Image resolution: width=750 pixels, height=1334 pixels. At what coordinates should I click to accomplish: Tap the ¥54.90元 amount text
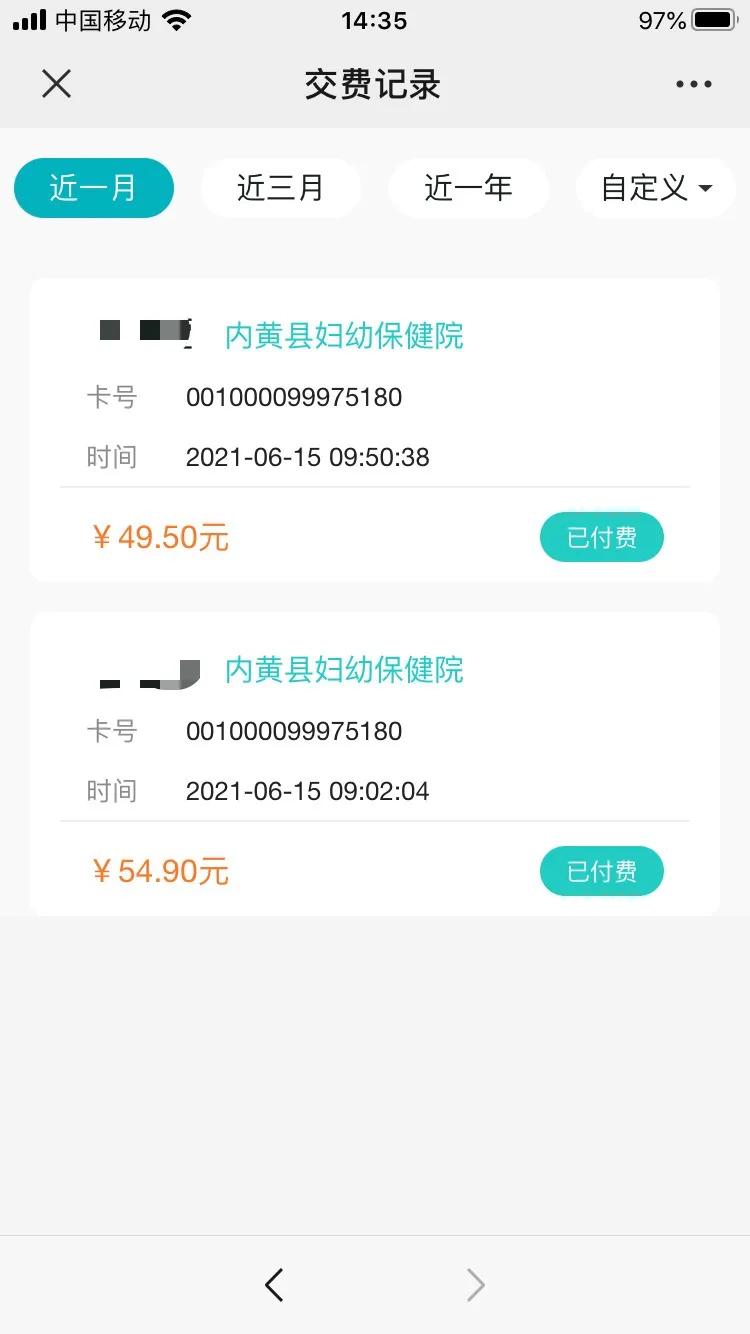(158, 870)
